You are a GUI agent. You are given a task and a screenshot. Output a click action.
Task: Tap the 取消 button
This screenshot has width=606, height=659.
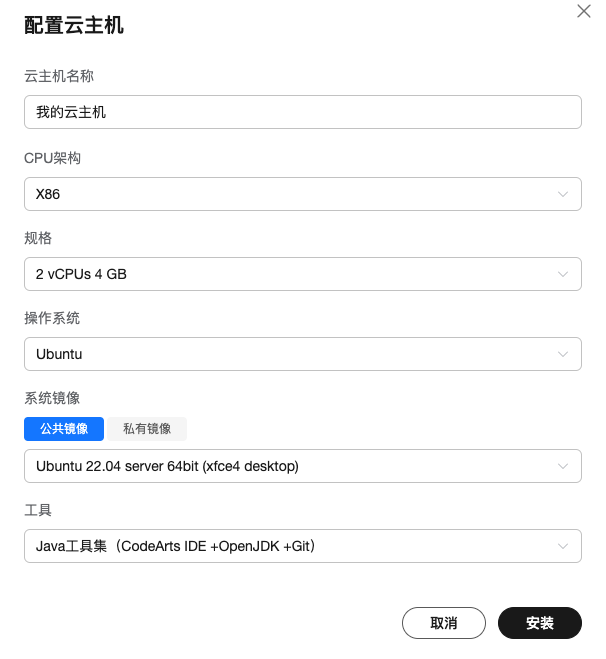coord(443,623)
